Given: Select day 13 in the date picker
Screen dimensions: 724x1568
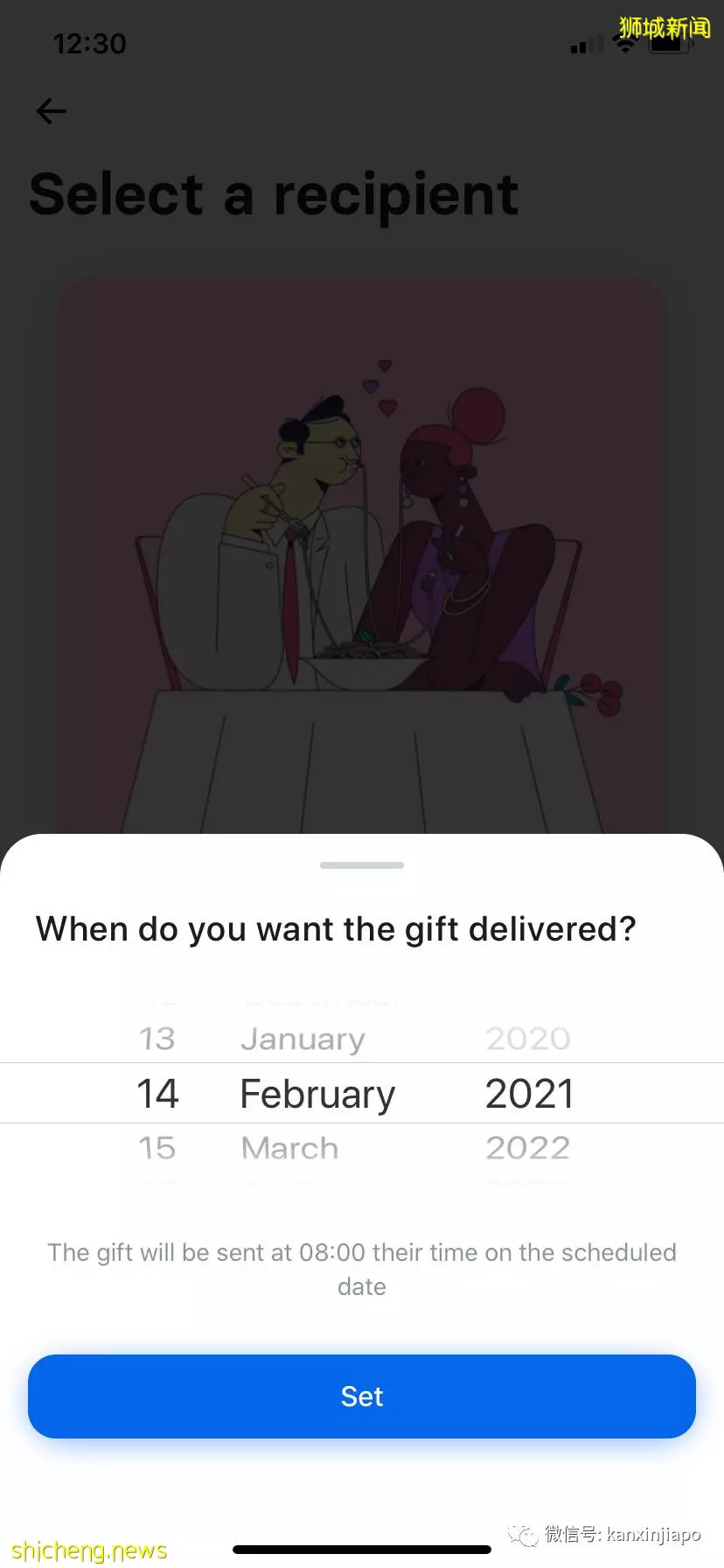Looking at the screenshot, I should (157, 1039).
